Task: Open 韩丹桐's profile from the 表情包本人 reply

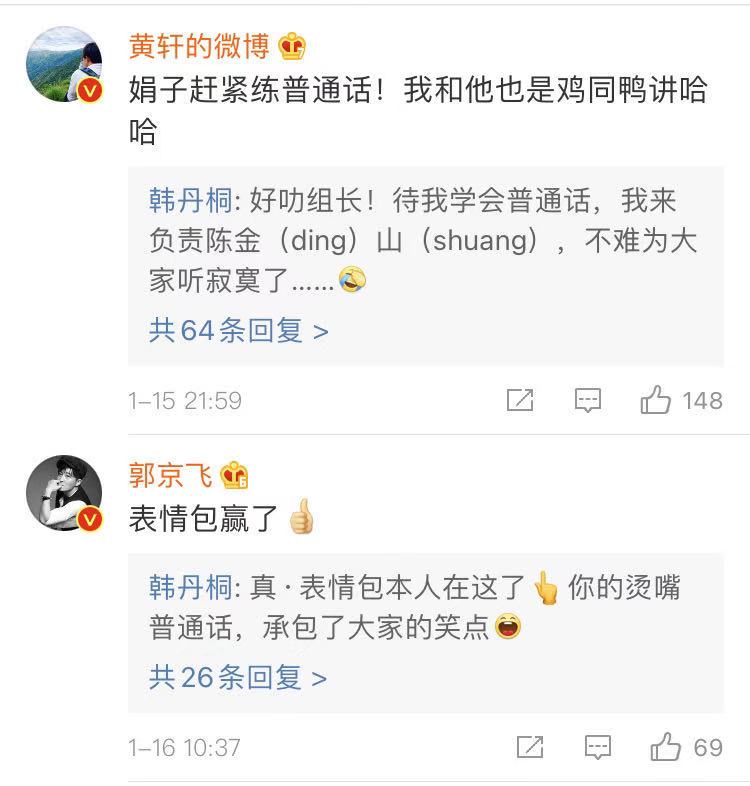Action: point(190,587)
